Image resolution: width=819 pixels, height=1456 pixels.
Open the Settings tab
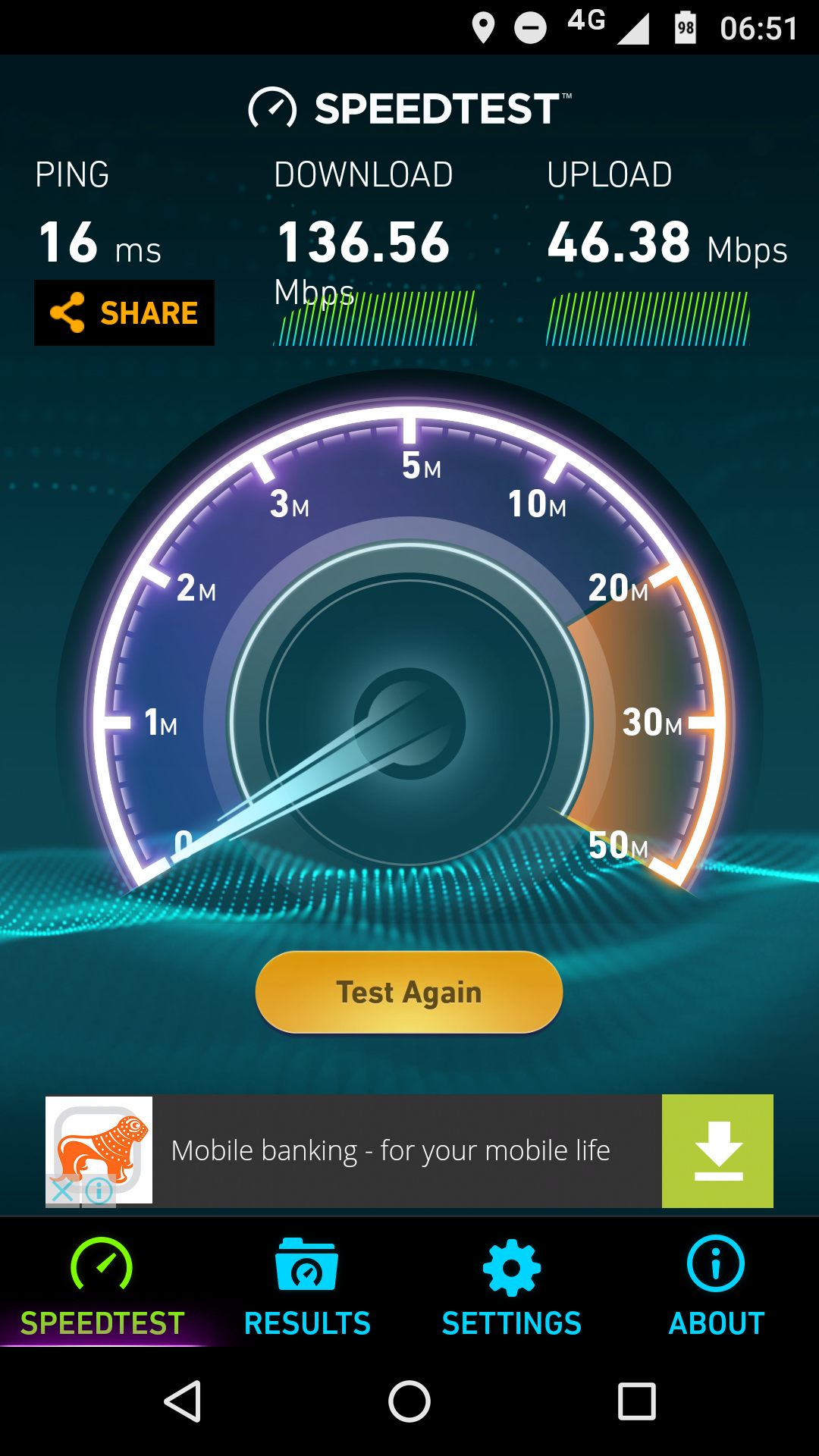click(x=512, y=1286)
